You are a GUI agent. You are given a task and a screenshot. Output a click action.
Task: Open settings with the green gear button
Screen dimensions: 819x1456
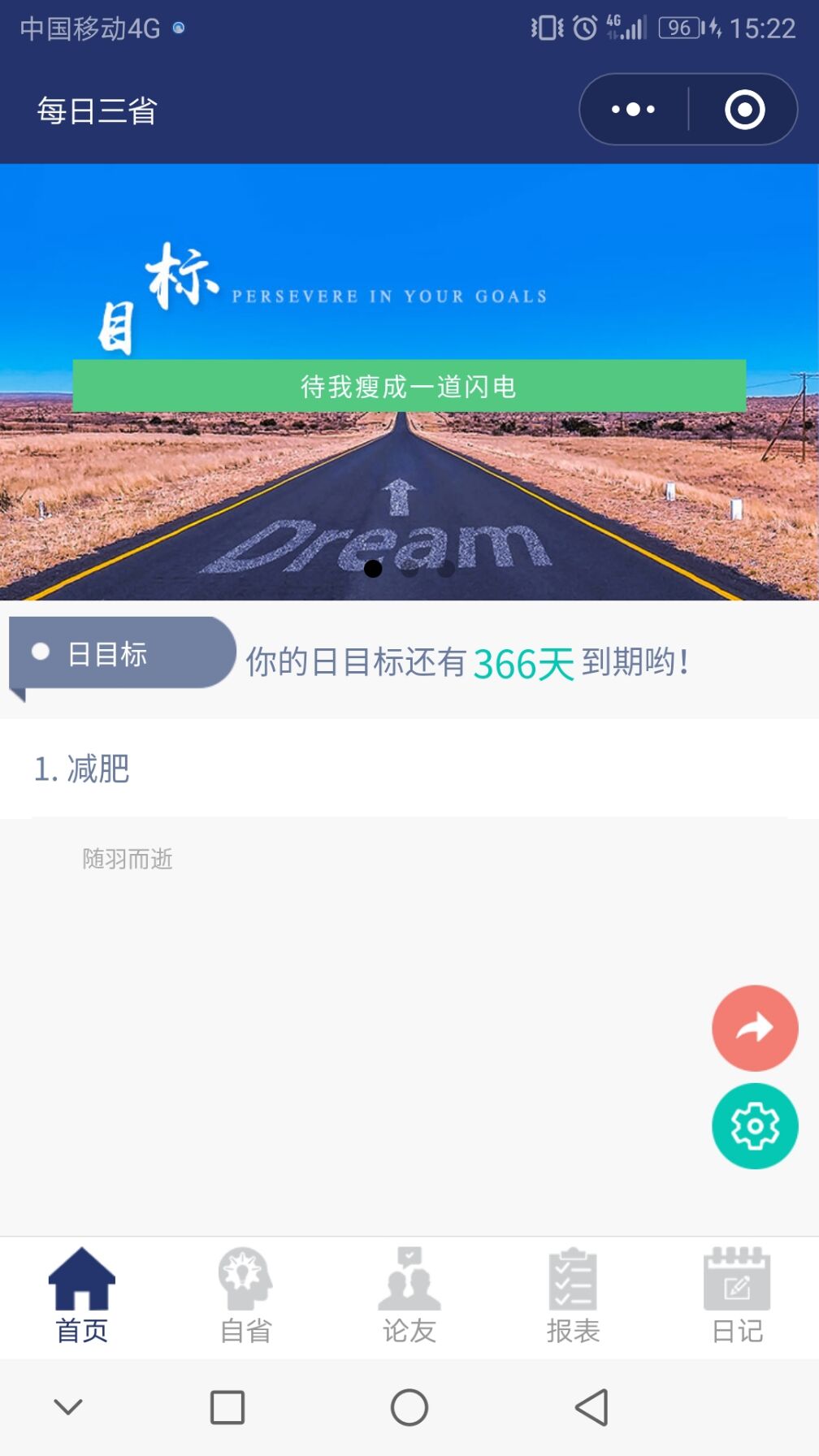point(755,1126)
